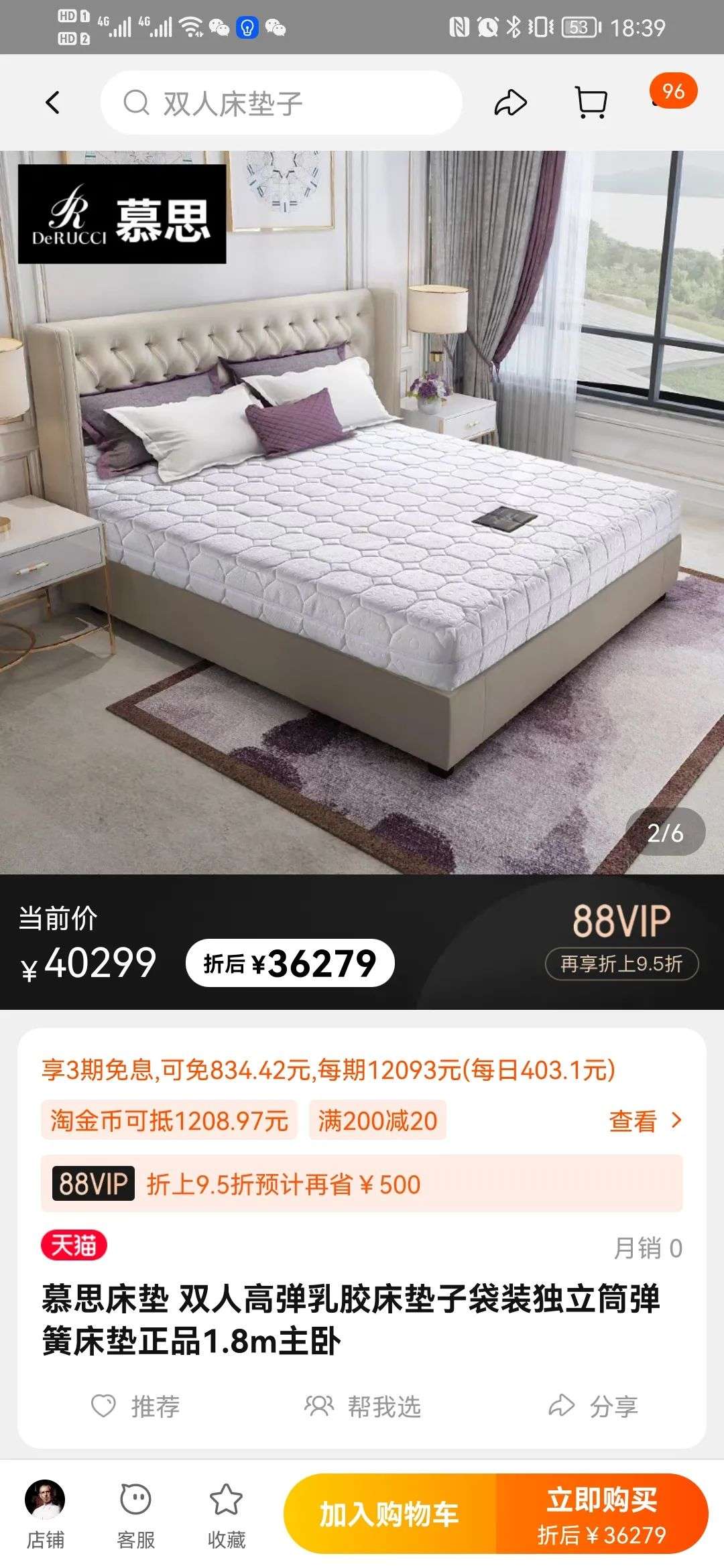
Task: Contact 客服 customer service
Action: pyautogui.click(x=135, y=1516)
